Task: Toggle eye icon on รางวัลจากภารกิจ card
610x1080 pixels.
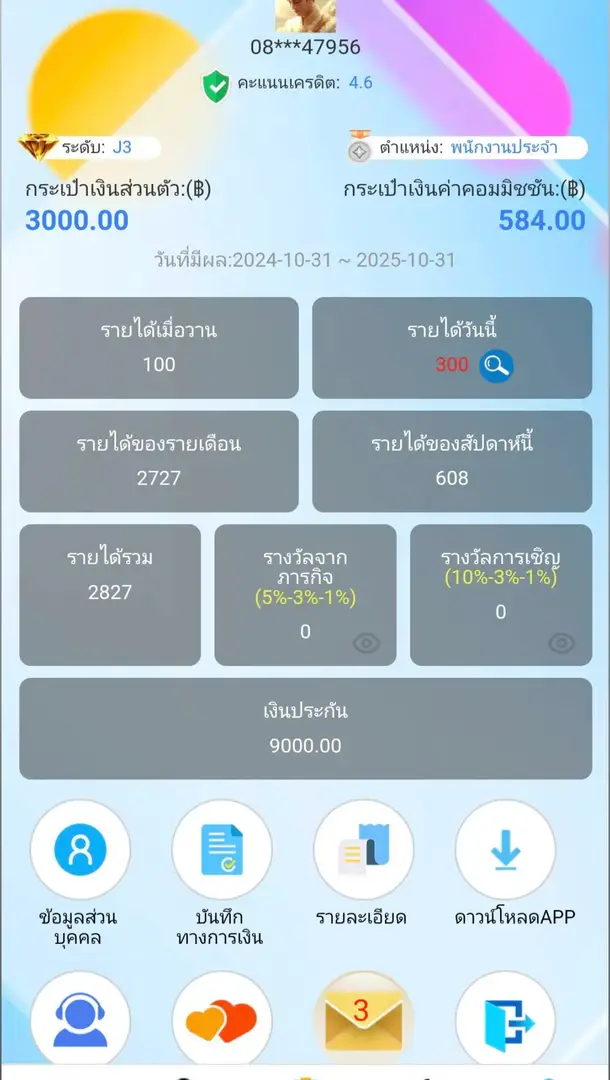Action: (x=367, y=643)
